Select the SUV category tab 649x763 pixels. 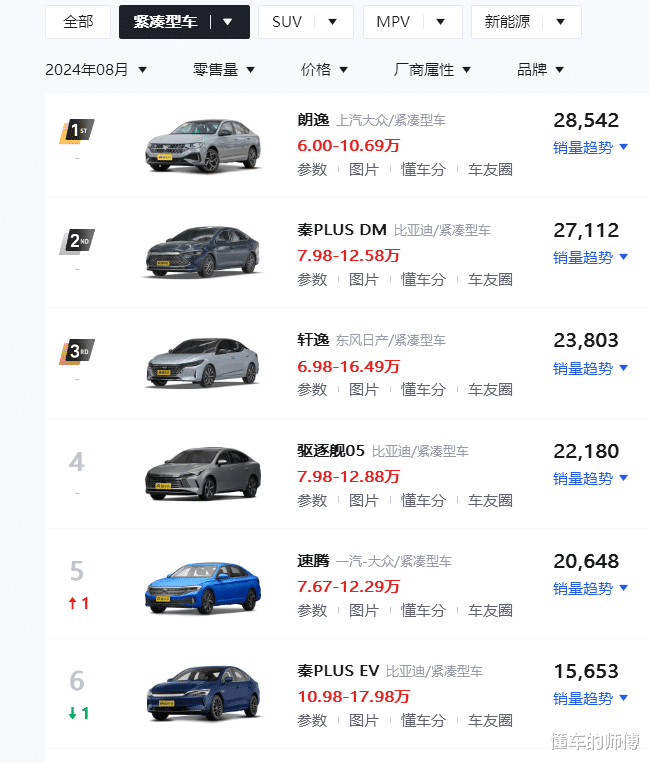tap(305, 21)
